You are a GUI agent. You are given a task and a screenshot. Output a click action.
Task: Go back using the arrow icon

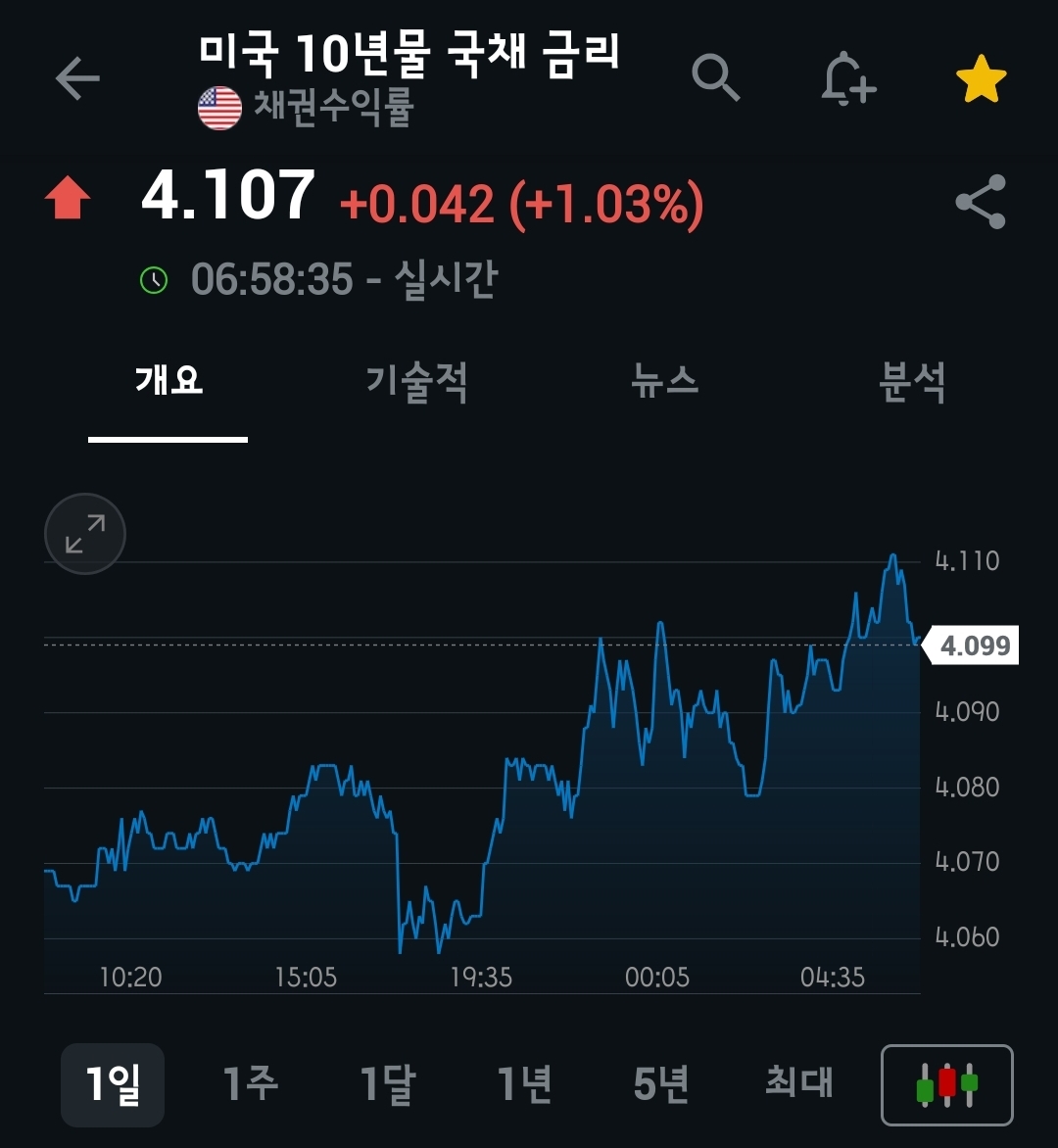[78, 79]
